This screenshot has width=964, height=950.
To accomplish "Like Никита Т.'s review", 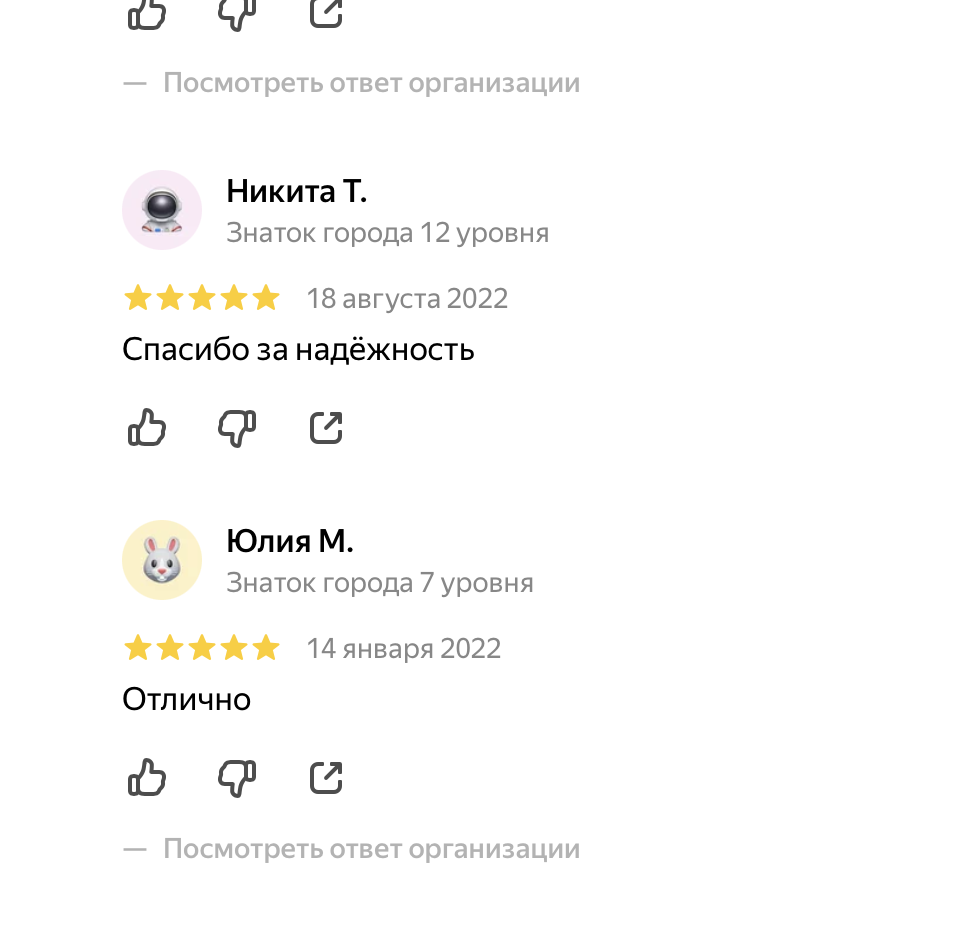I will coord(147,428).
